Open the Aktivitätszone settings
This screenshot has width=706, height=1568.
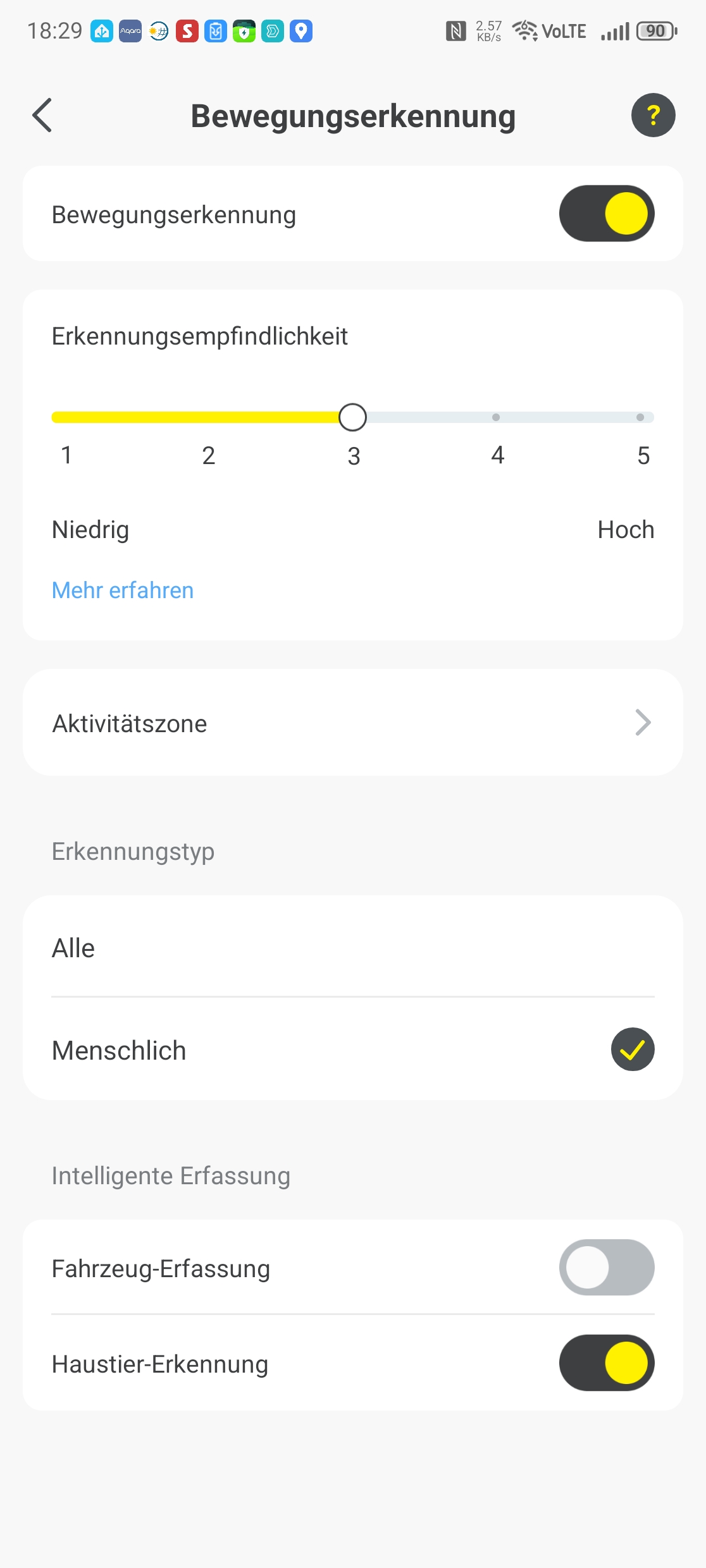pos(352,723)
